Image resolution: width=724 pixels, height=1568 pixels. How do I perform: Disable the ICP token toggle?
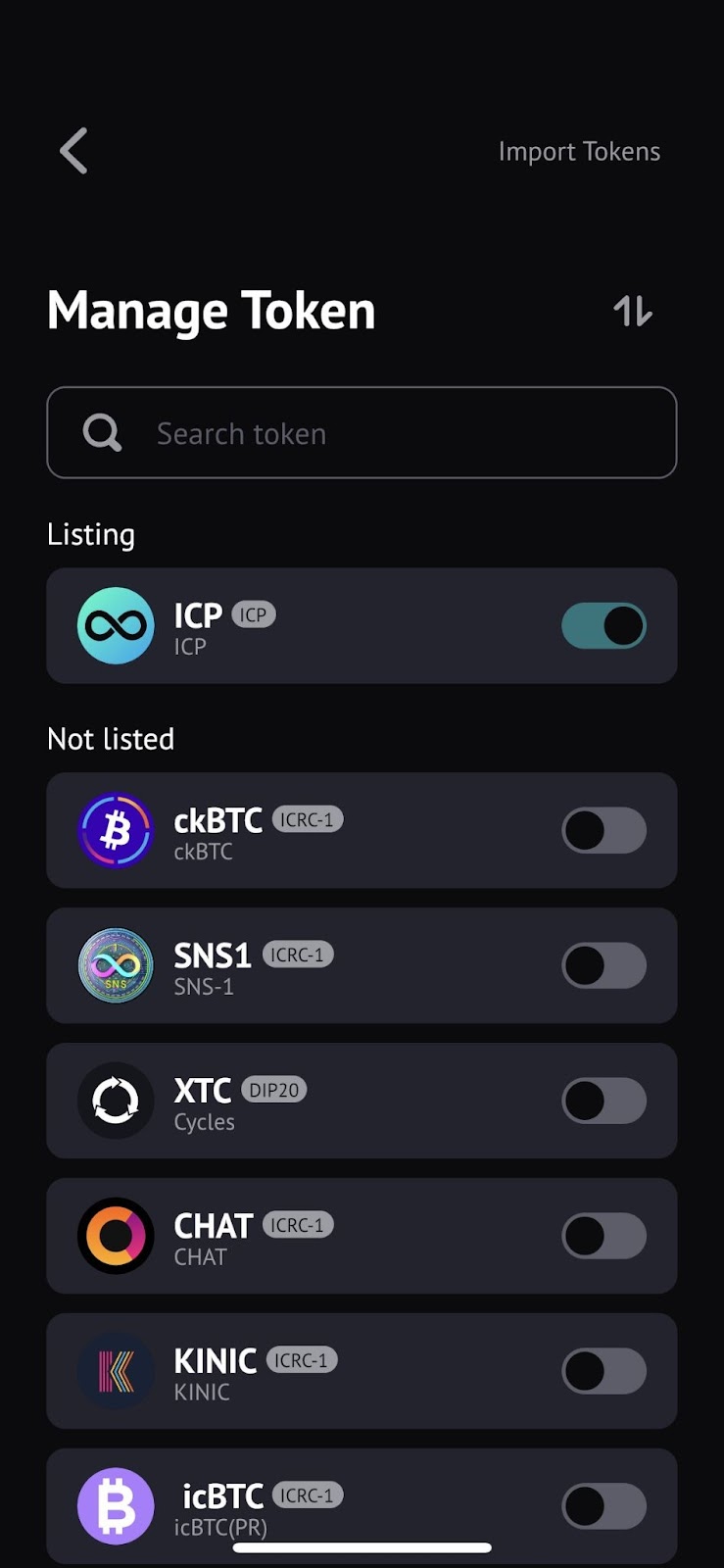click(603, 626)
